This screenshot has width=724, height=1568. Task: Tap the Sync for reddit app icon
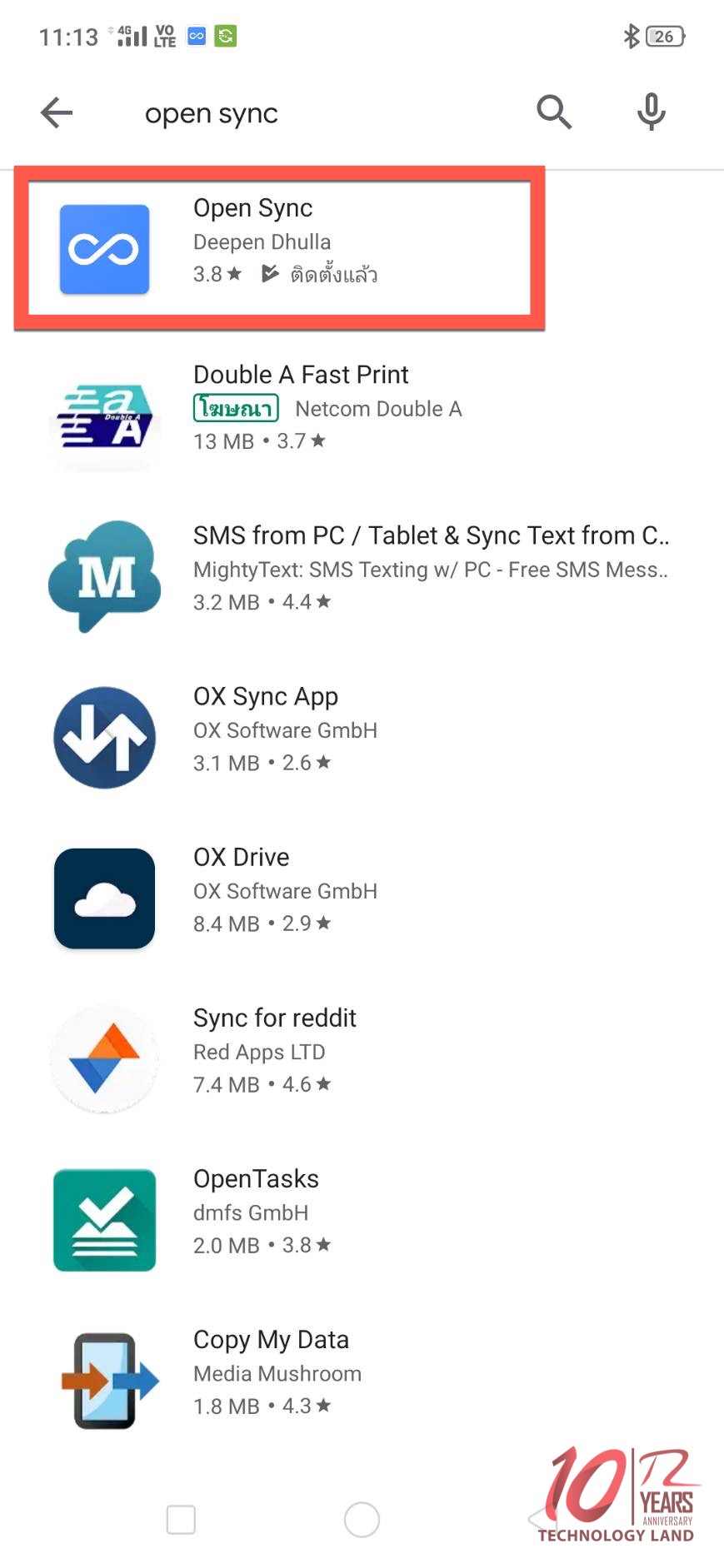click(x=104, y=1058)
